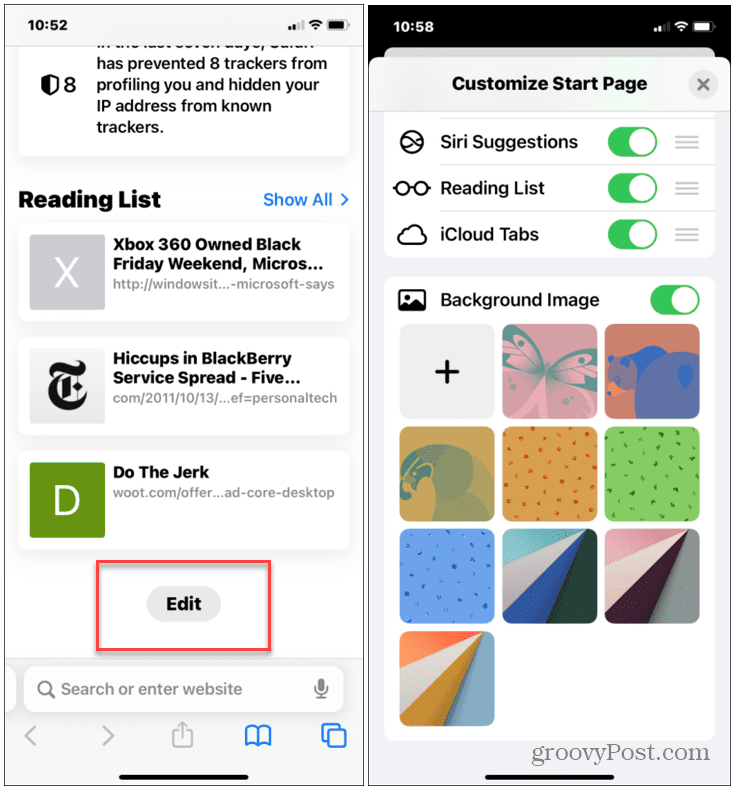Go back to previous page
Viewport: 734px width, 788px height.
tap(31, 736)
